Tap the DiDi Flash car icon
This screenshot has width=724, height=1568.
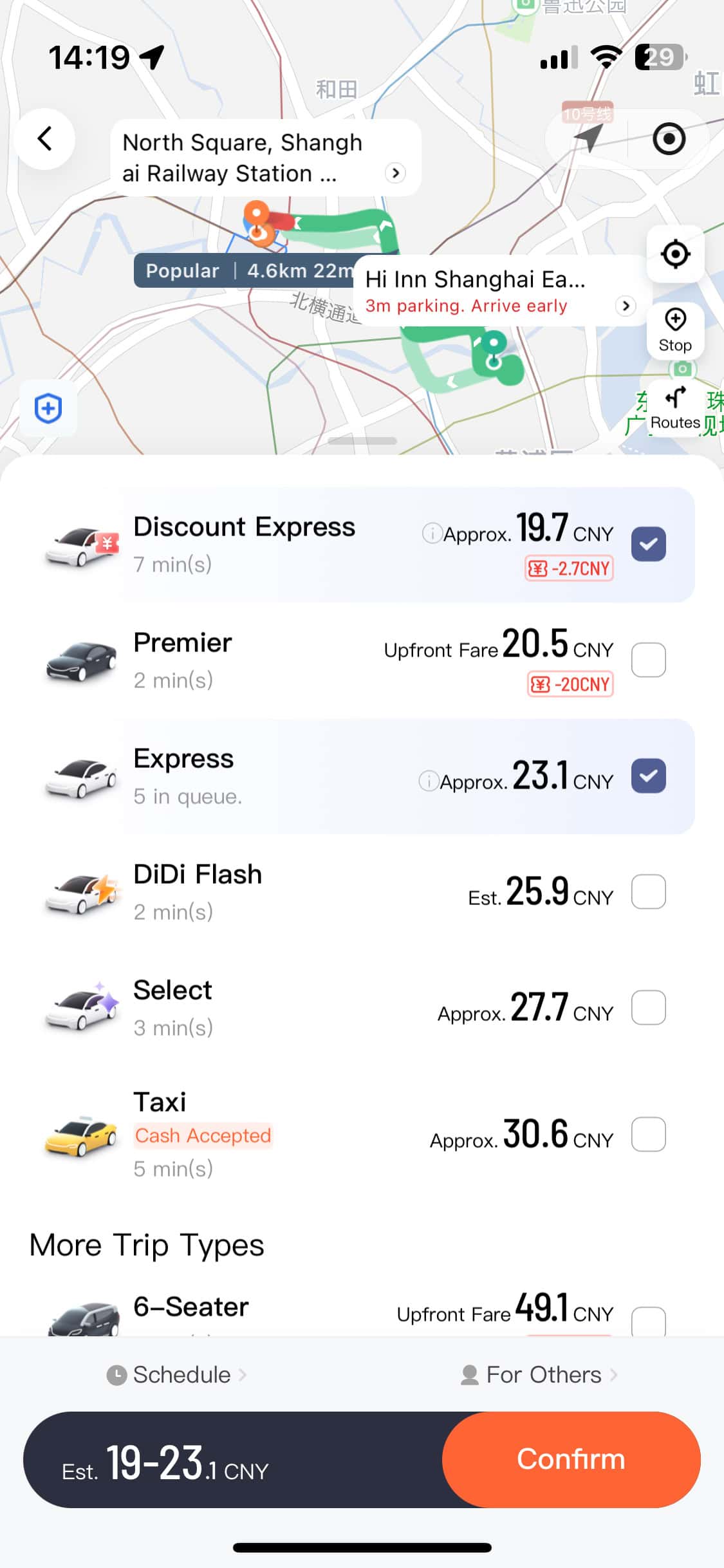pyautogui.click(x=80, y=893)
